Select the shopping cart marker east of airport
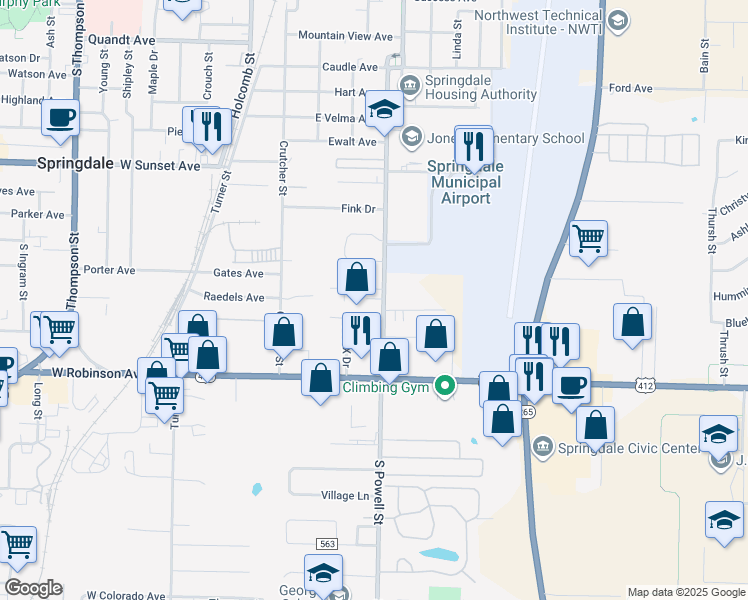 (x=588, y=238)
